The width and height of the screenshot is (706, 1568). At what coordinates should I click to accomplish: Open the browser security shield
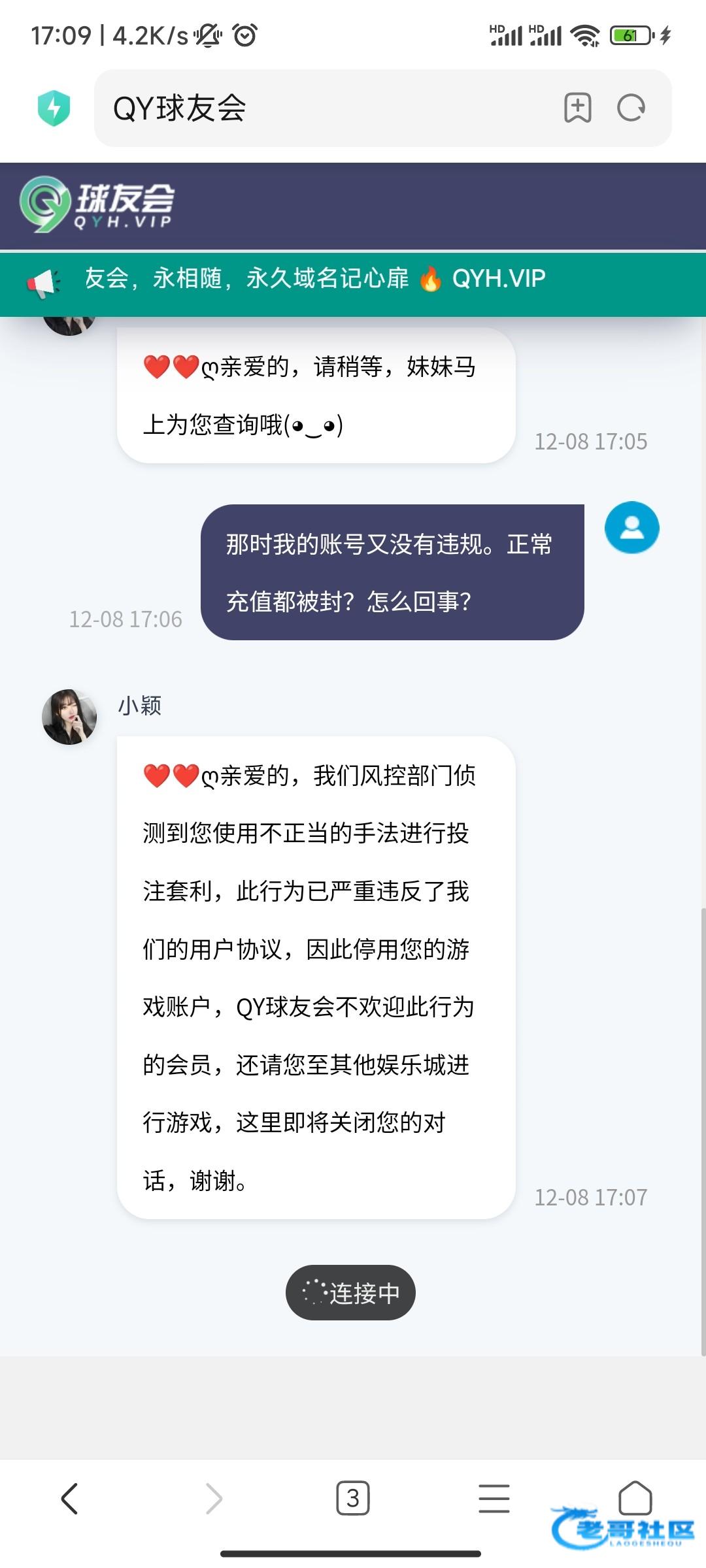point(54,108)
